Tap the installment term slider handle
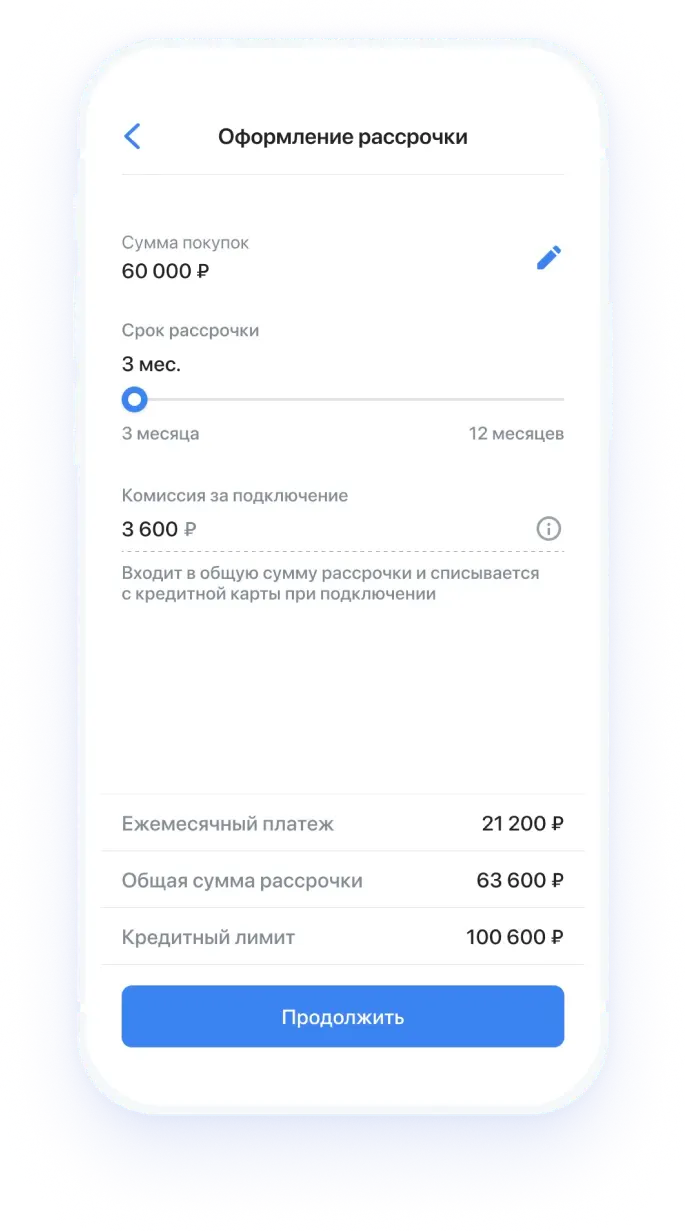The height and width of the screenshot is (1232, 686). pyautogui.click(x=134, y=400)
